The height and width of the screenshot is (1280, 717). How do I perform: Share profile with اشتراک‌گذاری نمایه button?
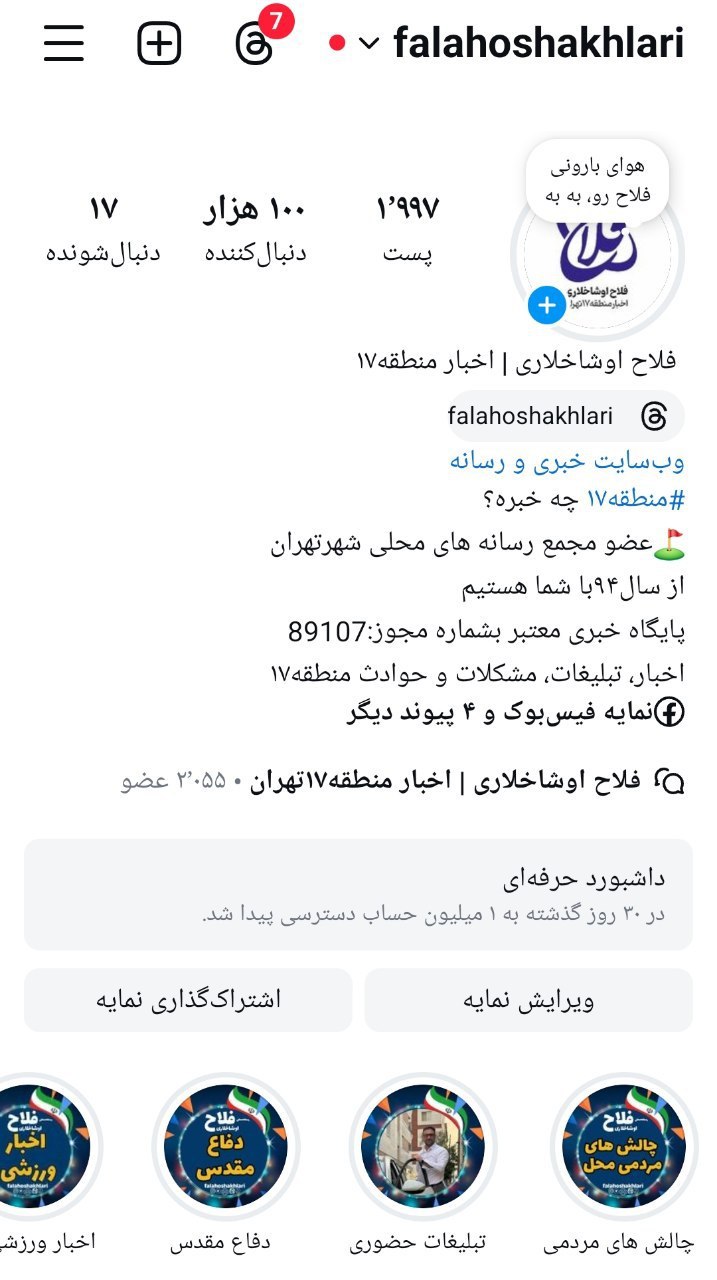click(x=188, y=1000)
